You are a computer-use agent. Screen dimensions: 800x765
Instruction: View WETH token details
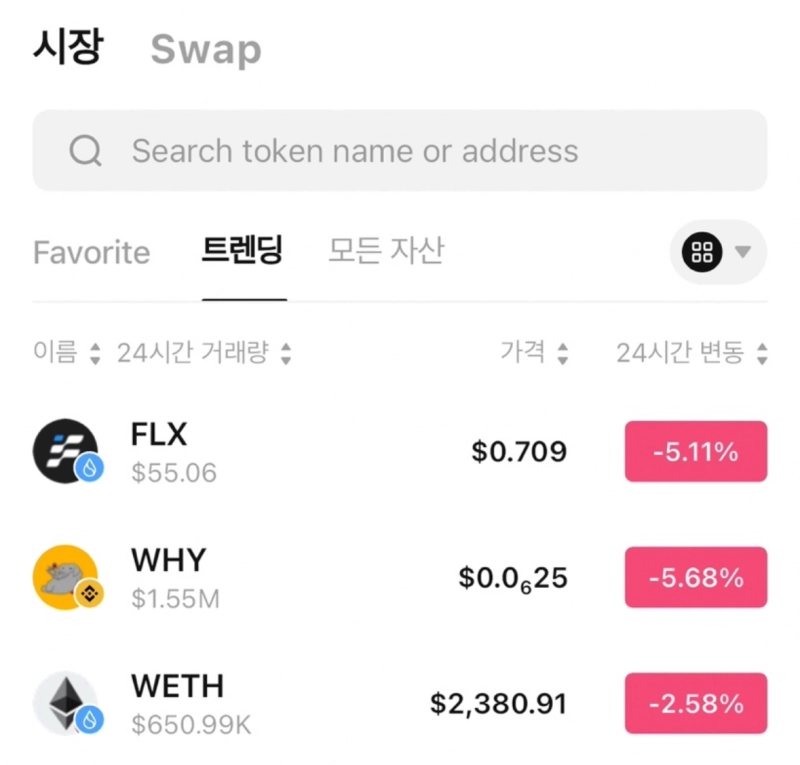pyautogui.click(x=400, y=704)
